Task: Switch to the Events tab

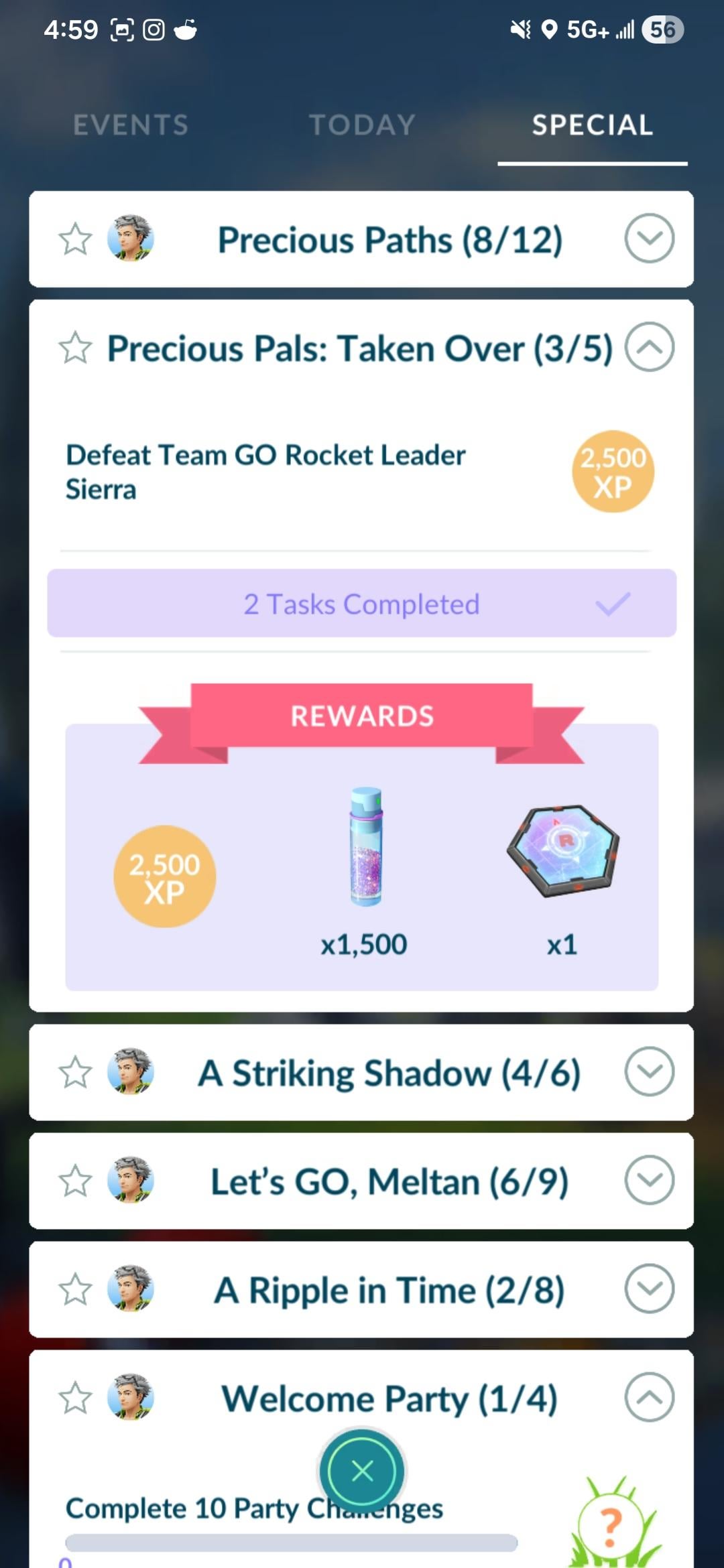Action: click(x=131, y=125)
